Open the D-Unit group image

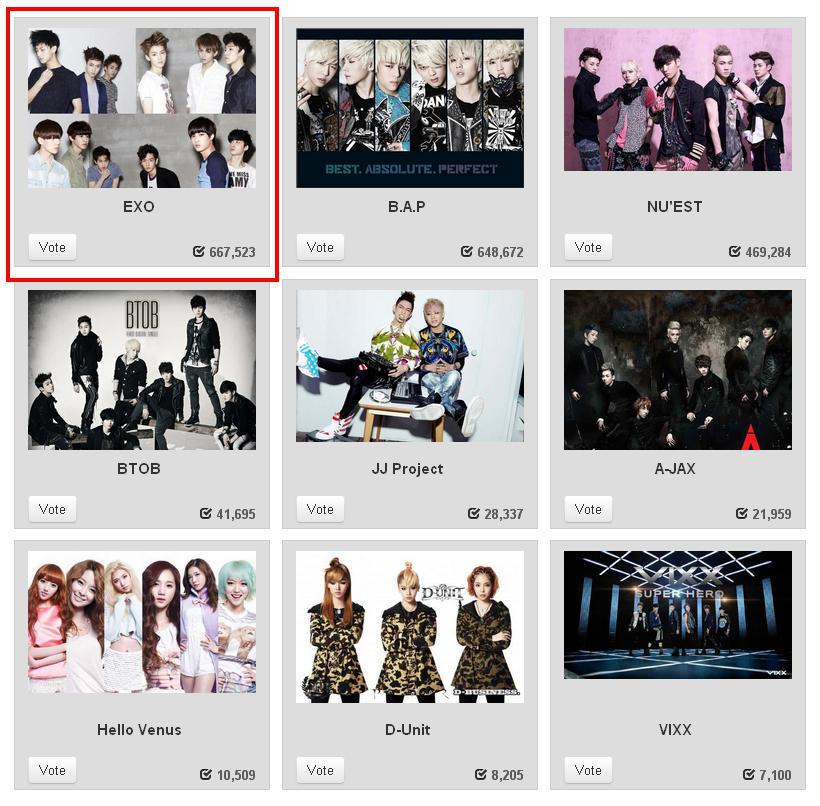coord(410,626)
